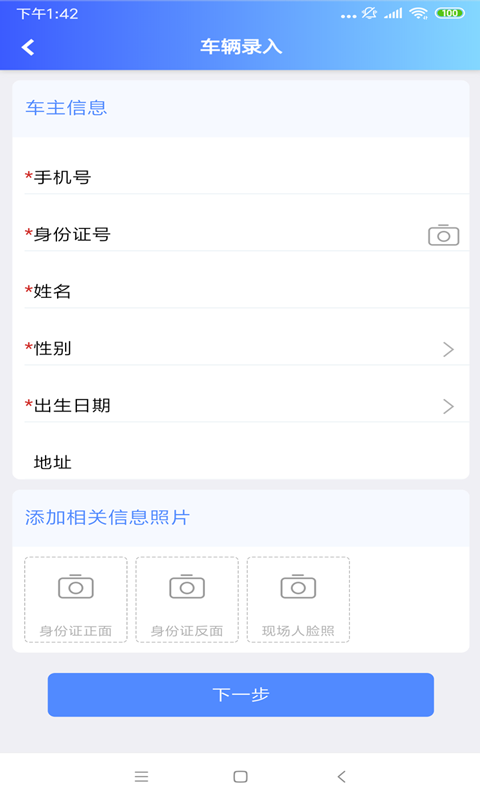Tap the 手机号 input field
The height and width of the screenshot is (800, 480).
pos(246,177)
